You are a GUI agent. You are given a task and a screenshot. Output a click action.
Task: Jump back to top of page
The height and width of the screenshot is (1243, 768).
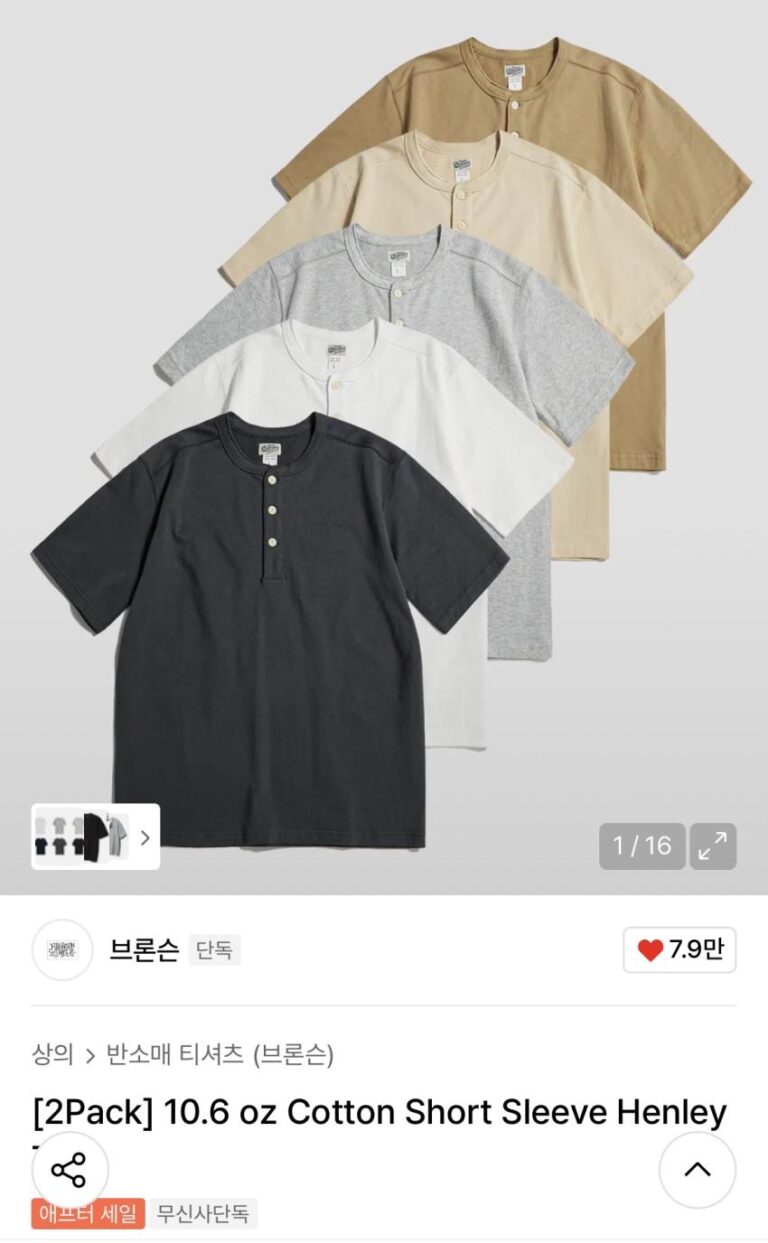pos(697,1169)
